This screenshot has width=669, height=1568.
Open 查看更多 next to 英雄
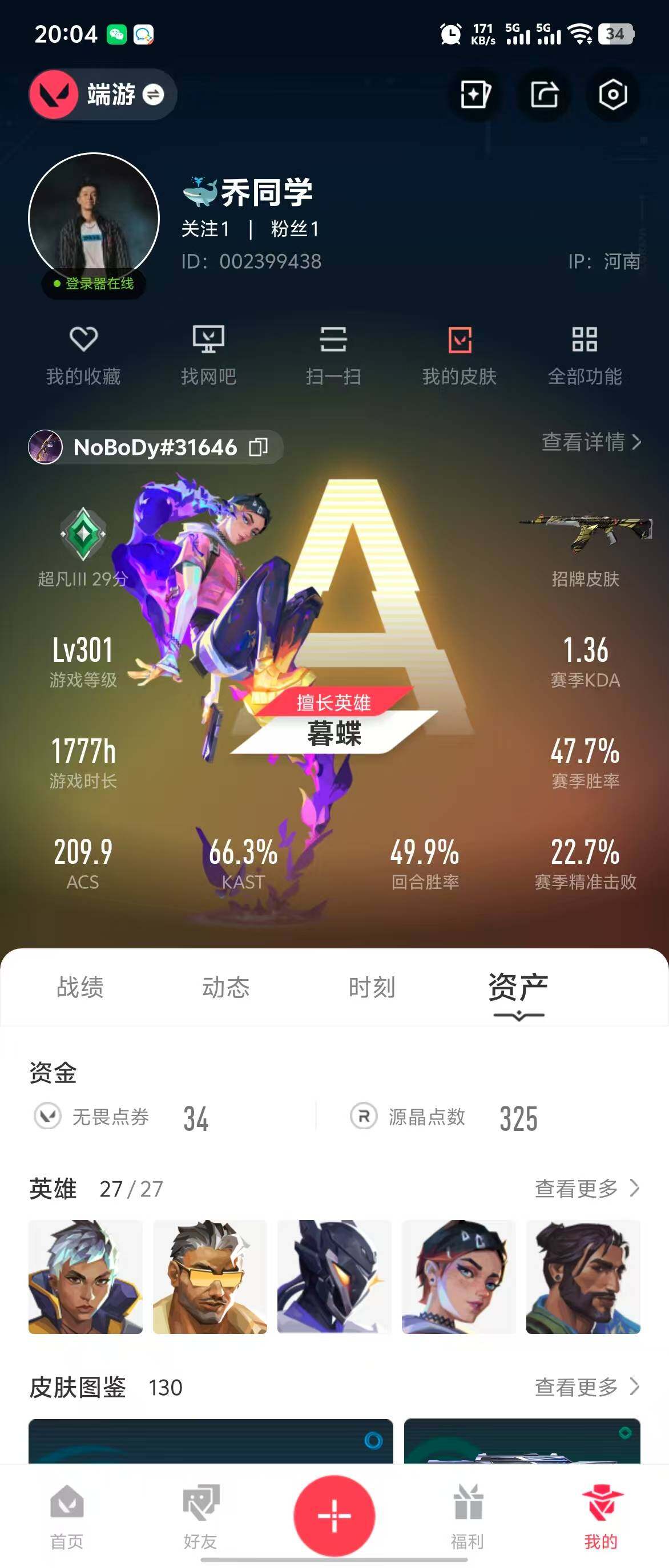587,1187
